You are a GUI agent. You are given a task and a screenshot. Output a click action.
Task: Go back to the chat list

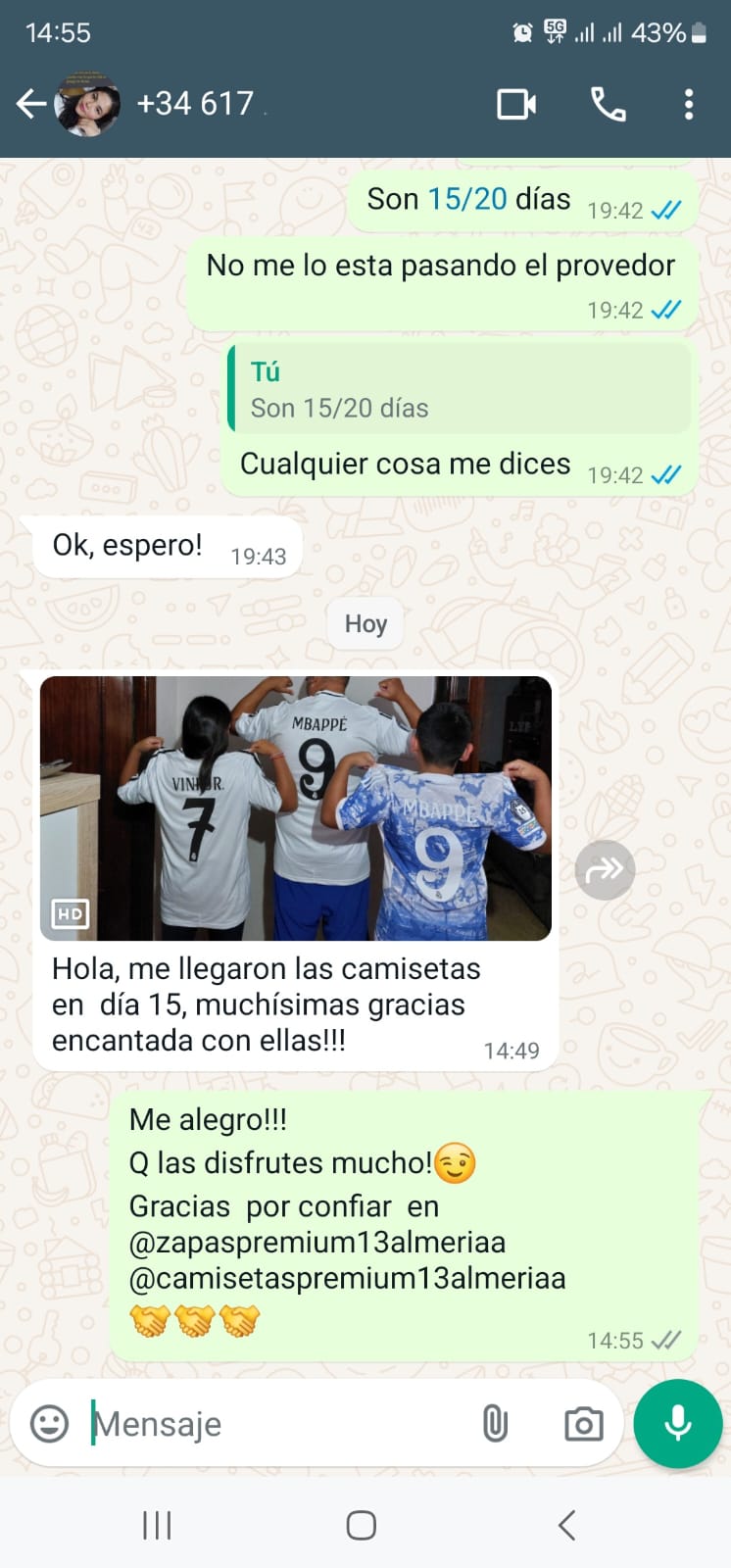point(30,104)
